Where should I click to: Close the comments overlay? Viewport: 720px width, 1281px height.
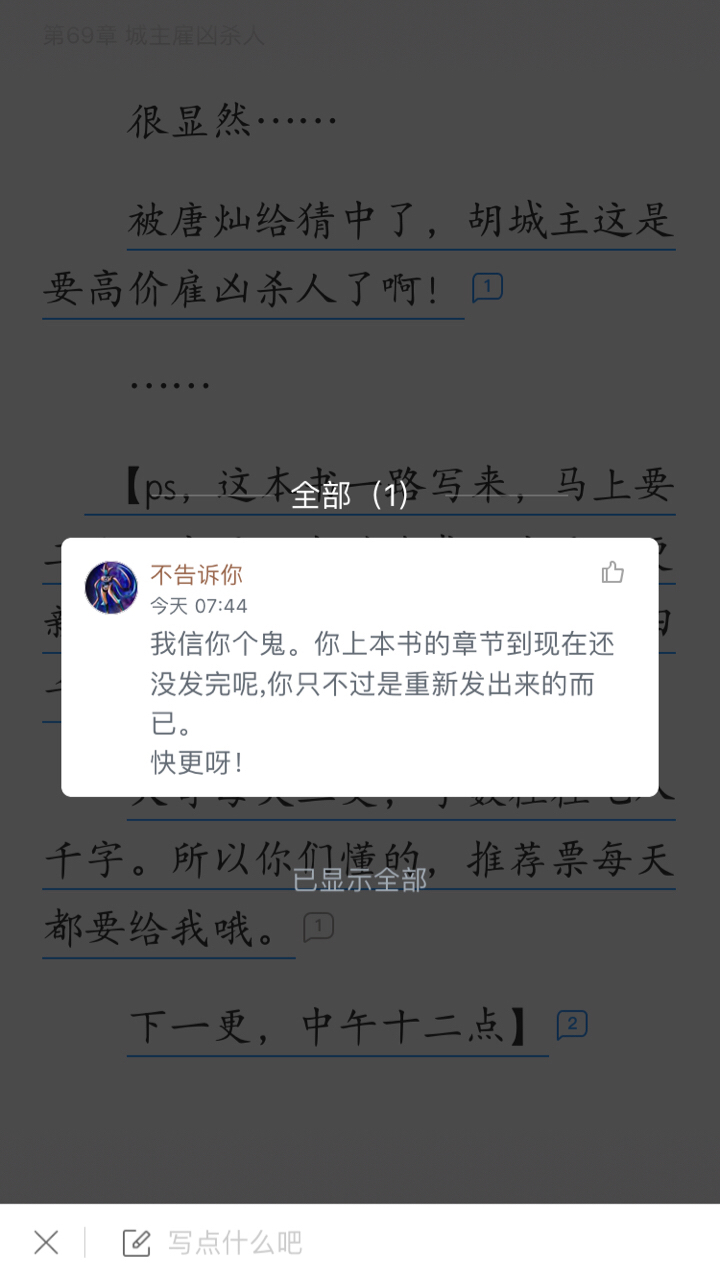tap(46, 1243)
